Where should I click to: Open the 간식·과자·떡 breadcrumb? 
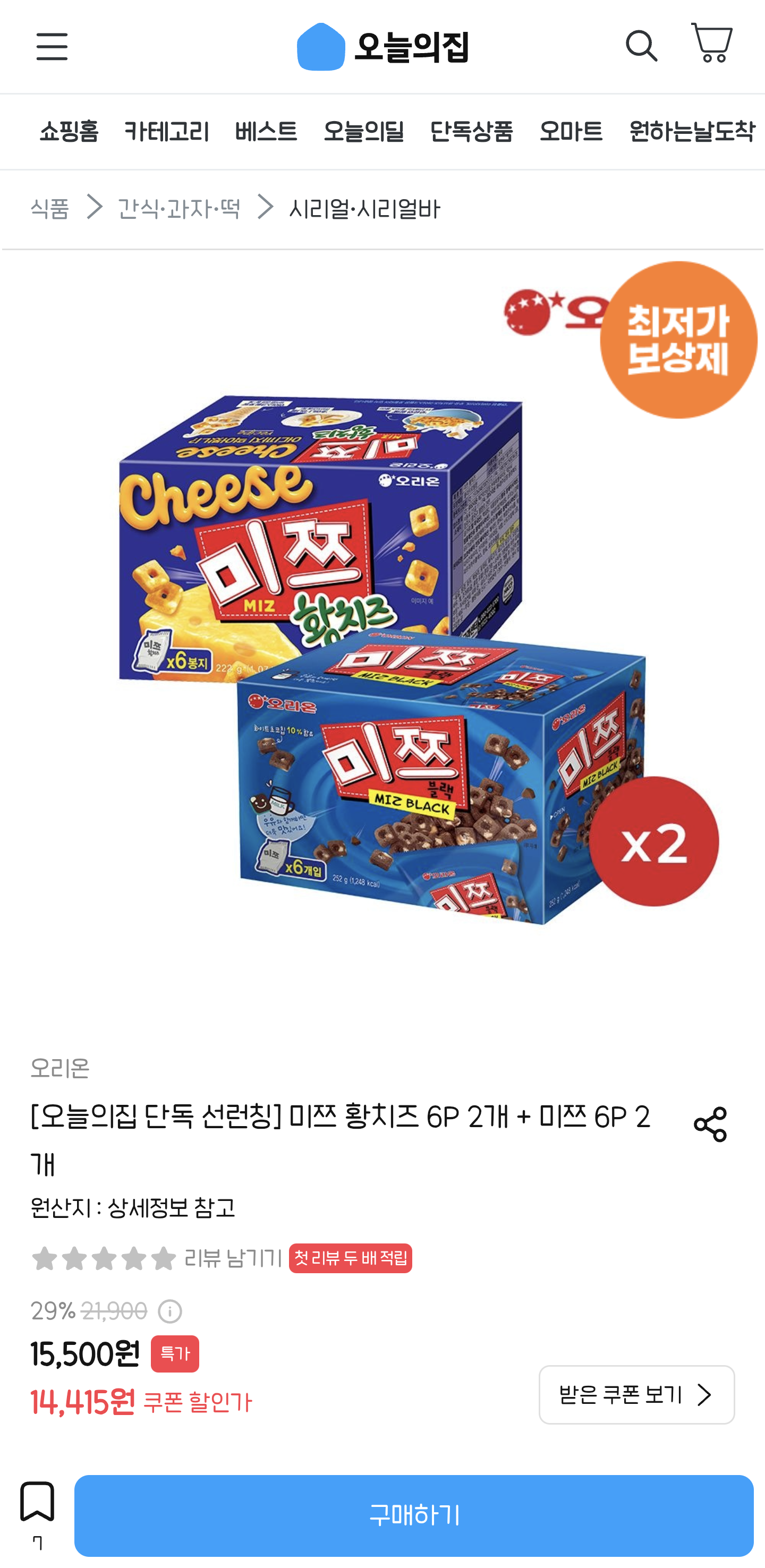[179, 209]
